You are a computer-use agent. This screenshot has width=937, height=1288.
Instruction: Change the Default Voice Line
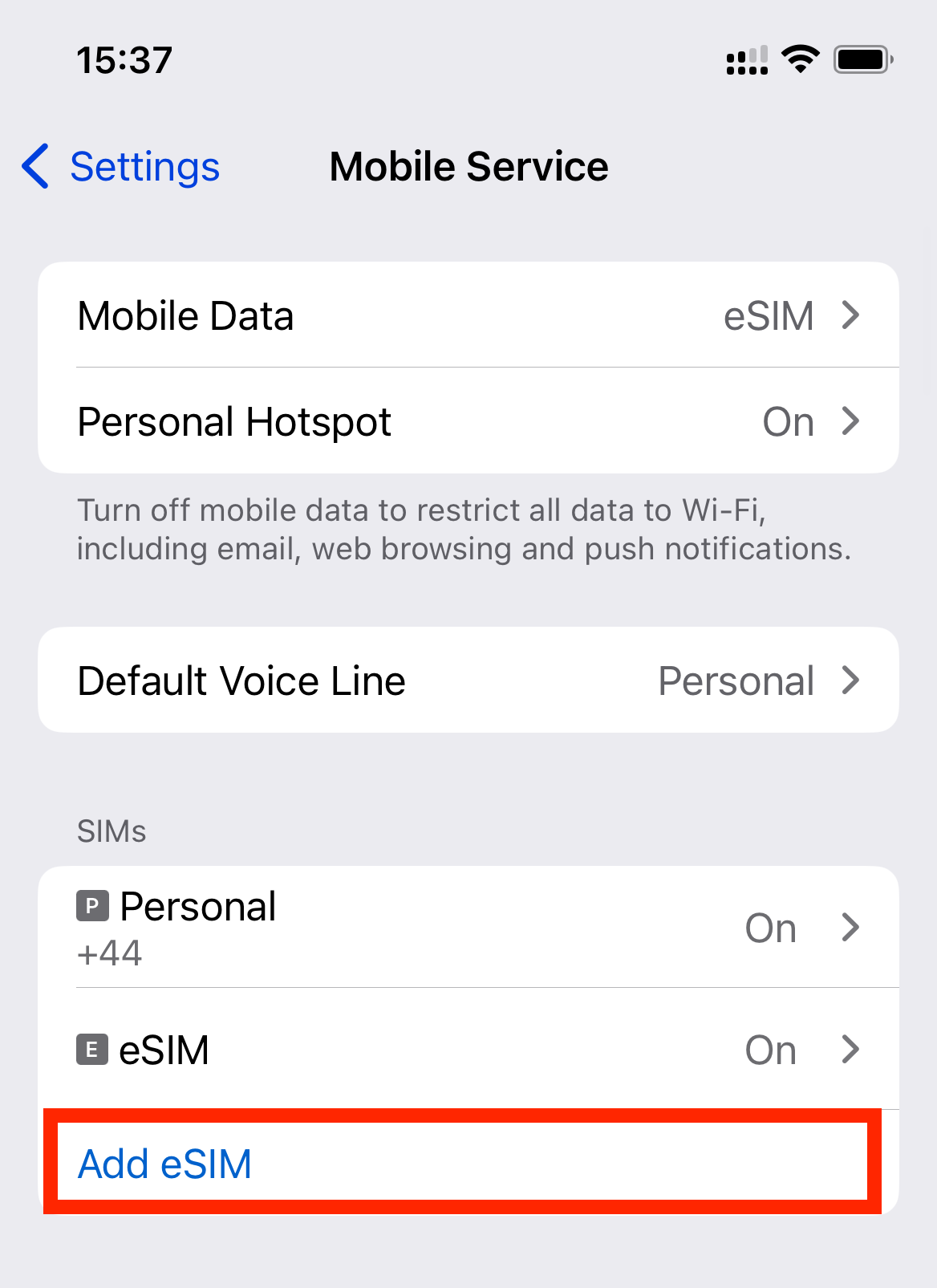[468, 681]
